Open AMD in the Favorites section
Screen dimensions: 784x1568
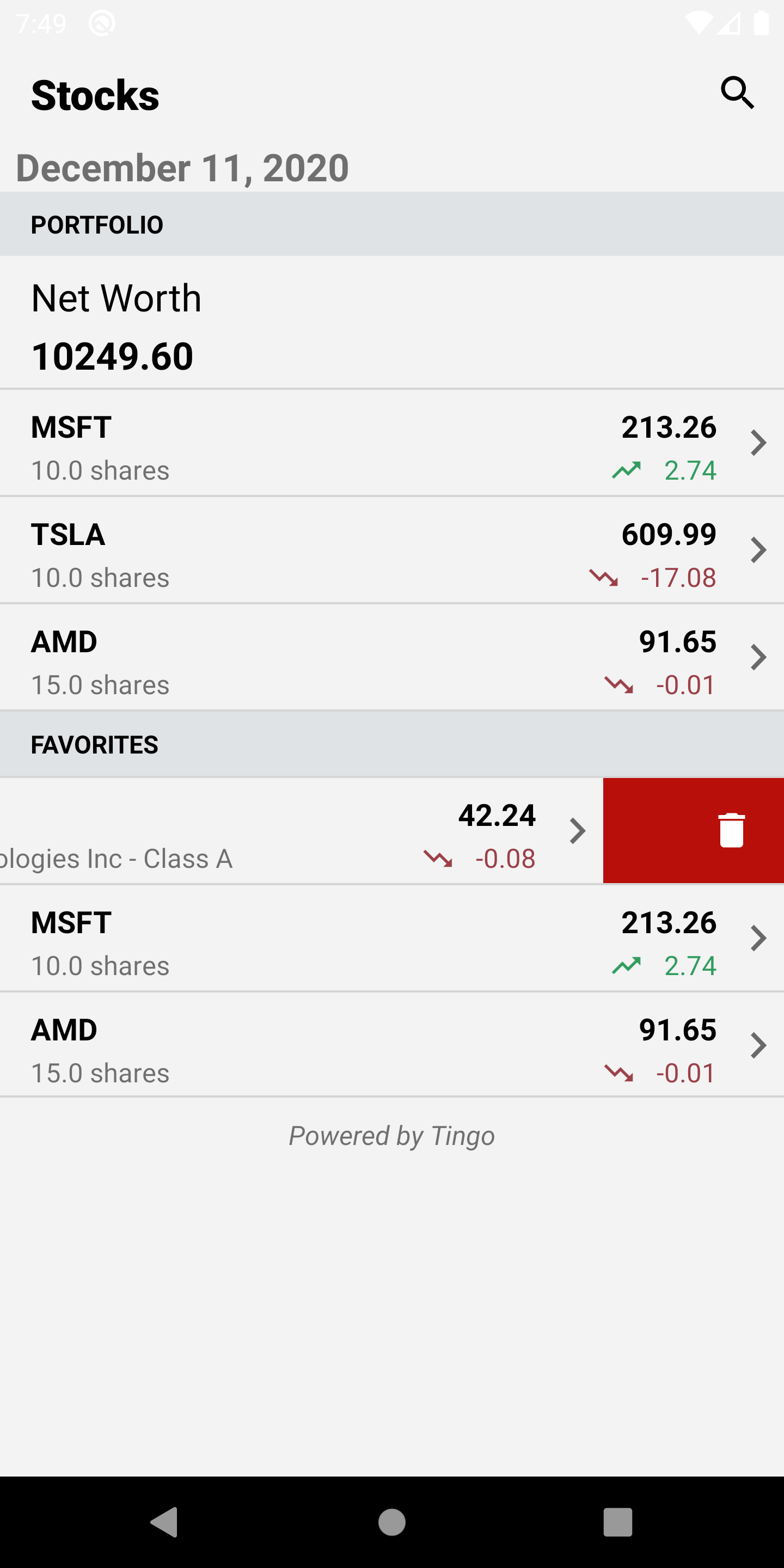(x=390, y=1046)
